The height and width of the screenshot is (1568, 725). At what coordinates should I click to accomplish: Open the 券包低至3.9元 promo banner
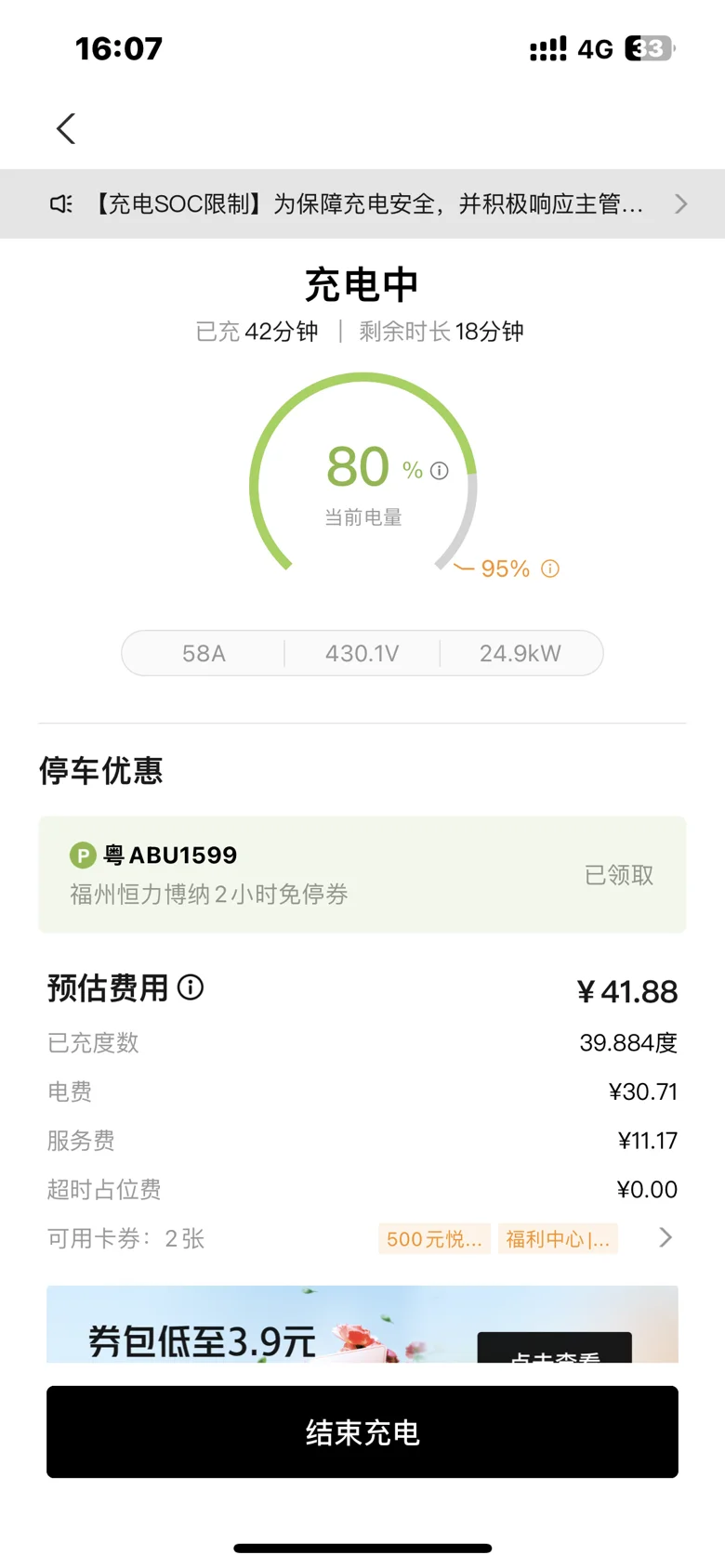point(362,1324)
